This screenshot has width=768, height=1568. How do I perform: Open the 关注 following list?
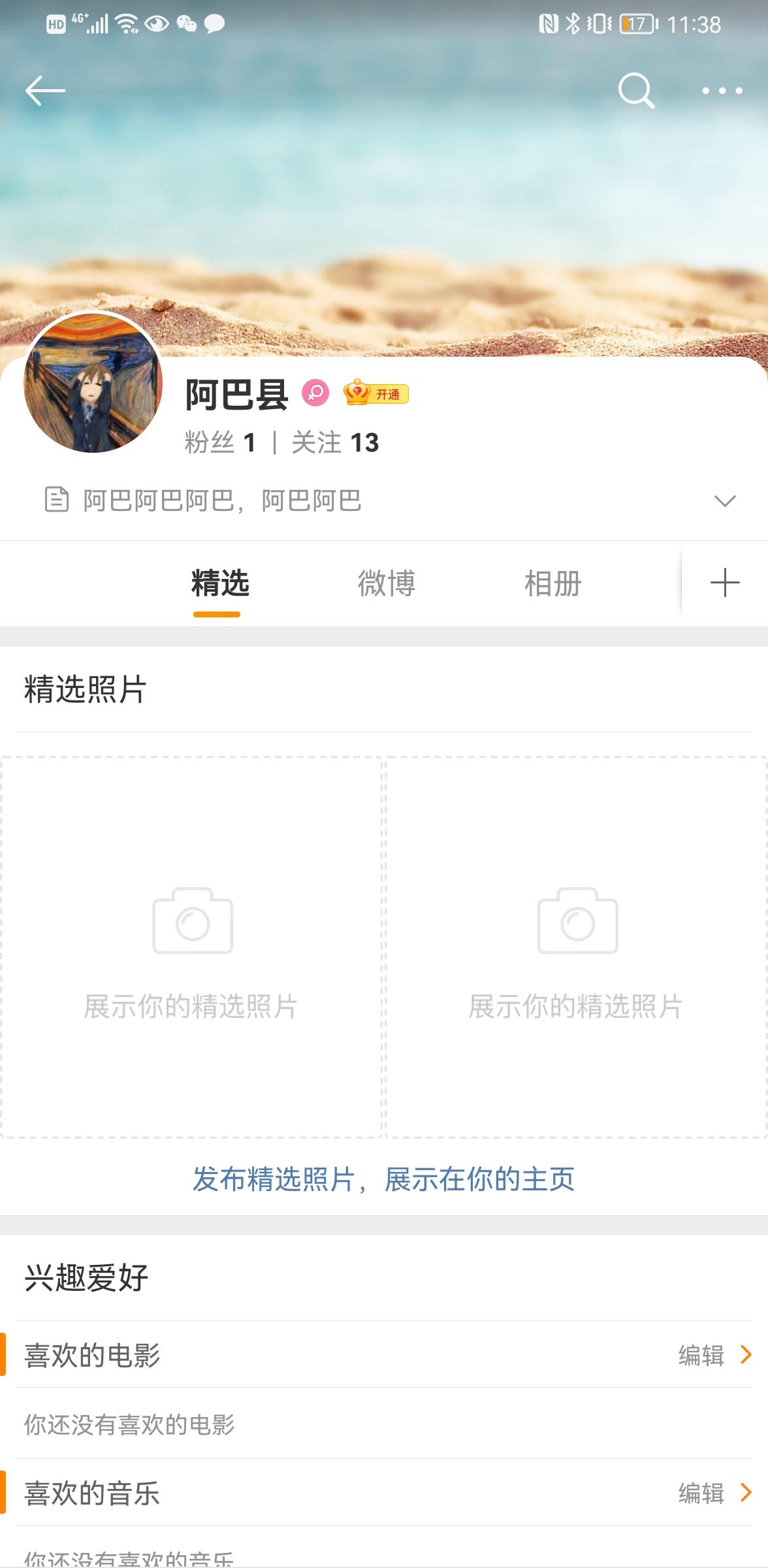pyautogui.click(x=335, y=443)
